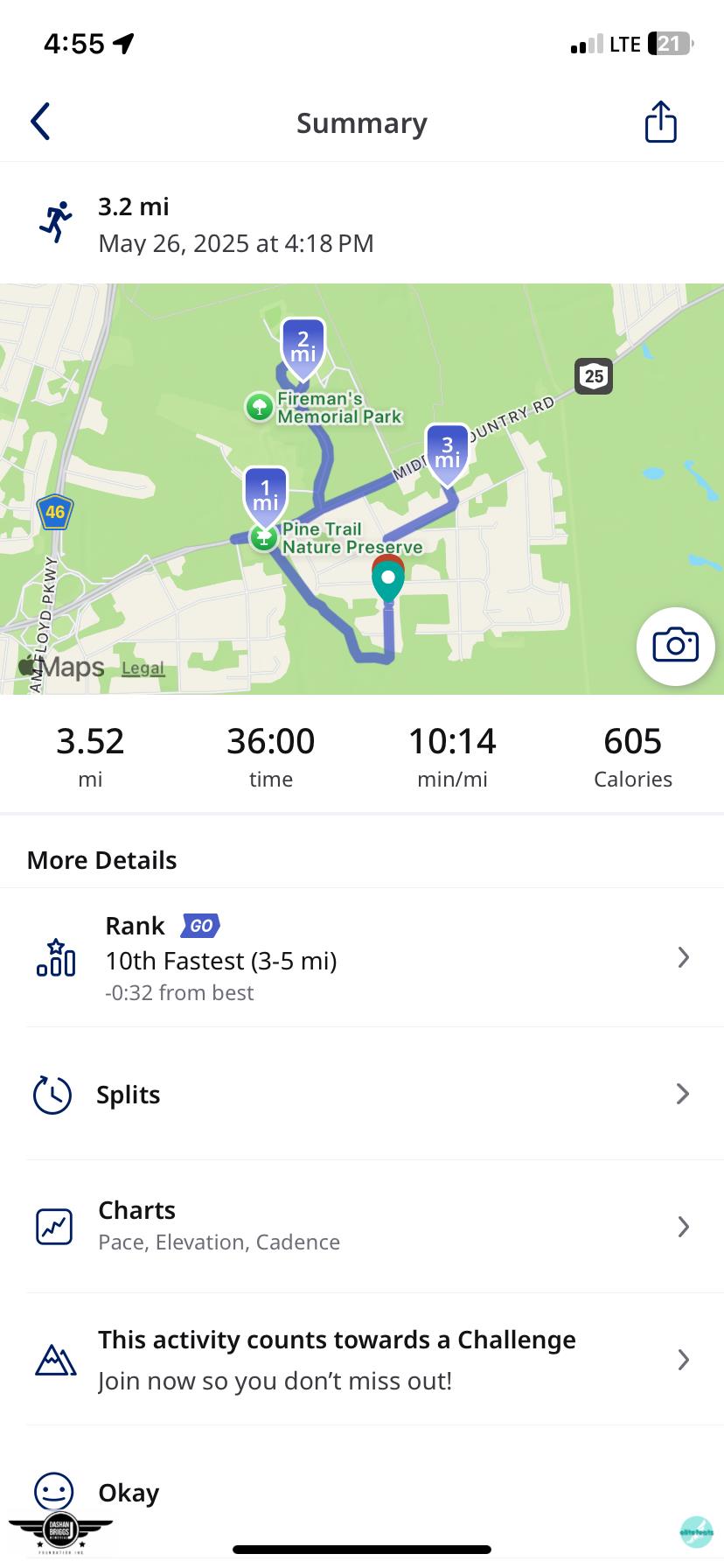724x1568 pixels.
Task: Open the Rank details row
Action: click(362, 957)
